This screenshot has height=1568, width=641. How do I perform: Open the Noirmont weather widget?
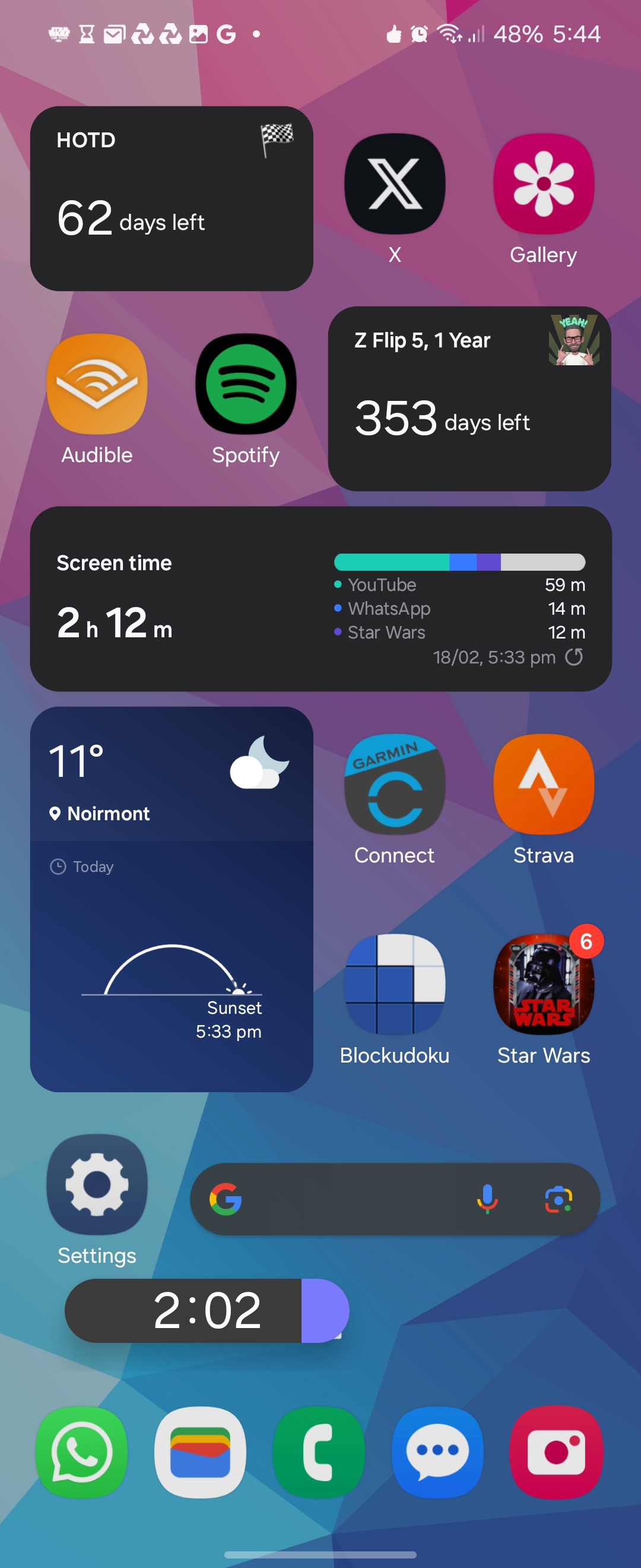tap(172, 899)
